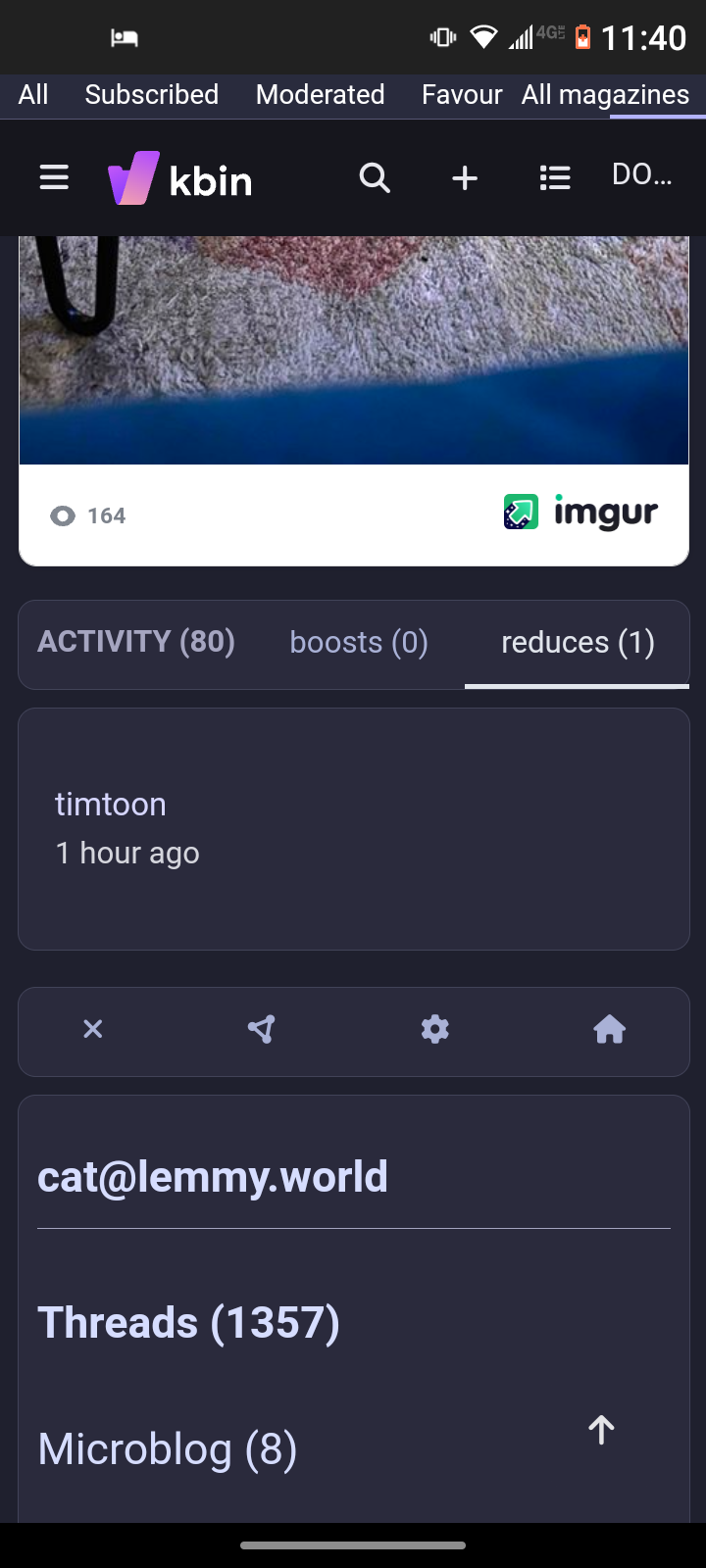Close the sidebar with the X icon
The width and height of the screenshot is (706, 1568).
pyautogui.click(x=93, y=1029)
